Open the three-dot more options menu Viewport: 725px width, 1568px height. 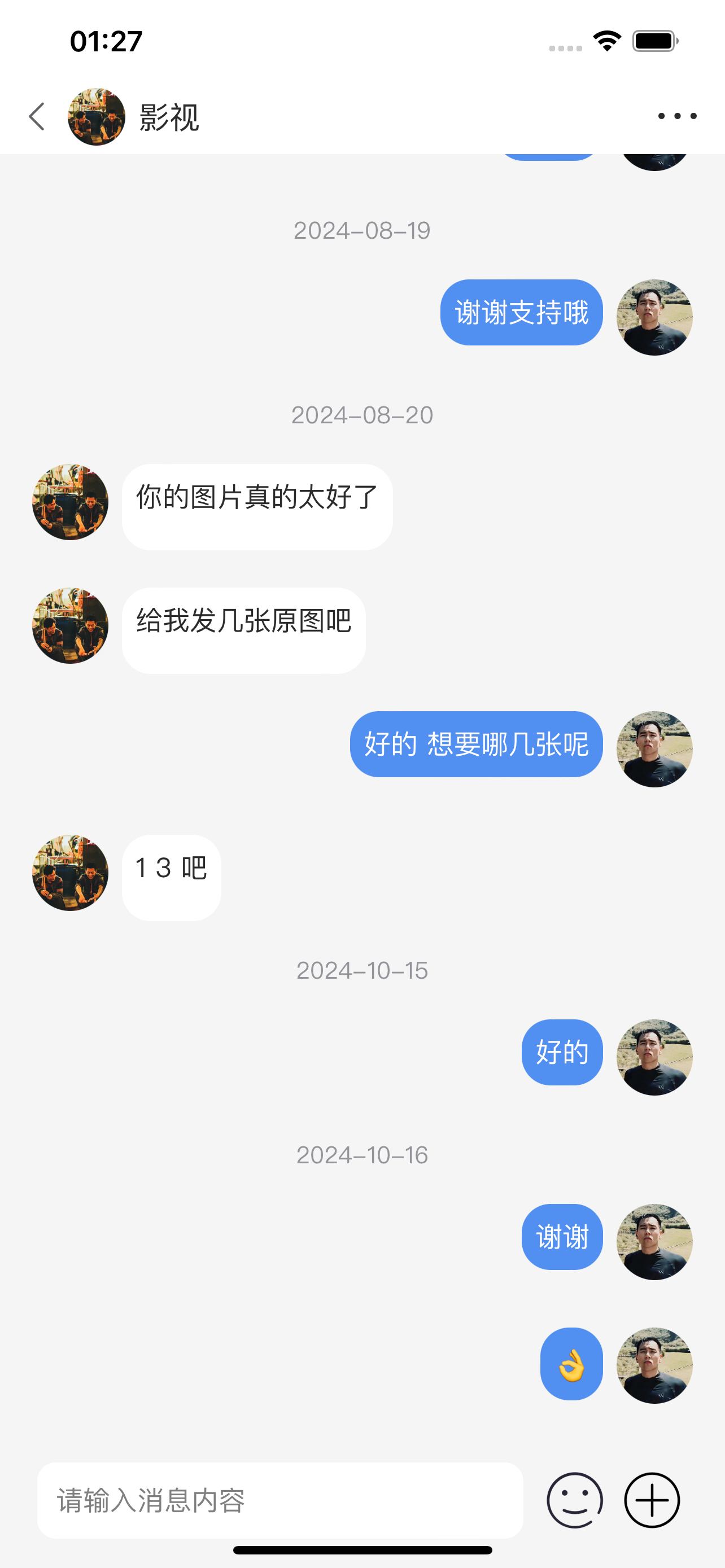pos(677,116)
